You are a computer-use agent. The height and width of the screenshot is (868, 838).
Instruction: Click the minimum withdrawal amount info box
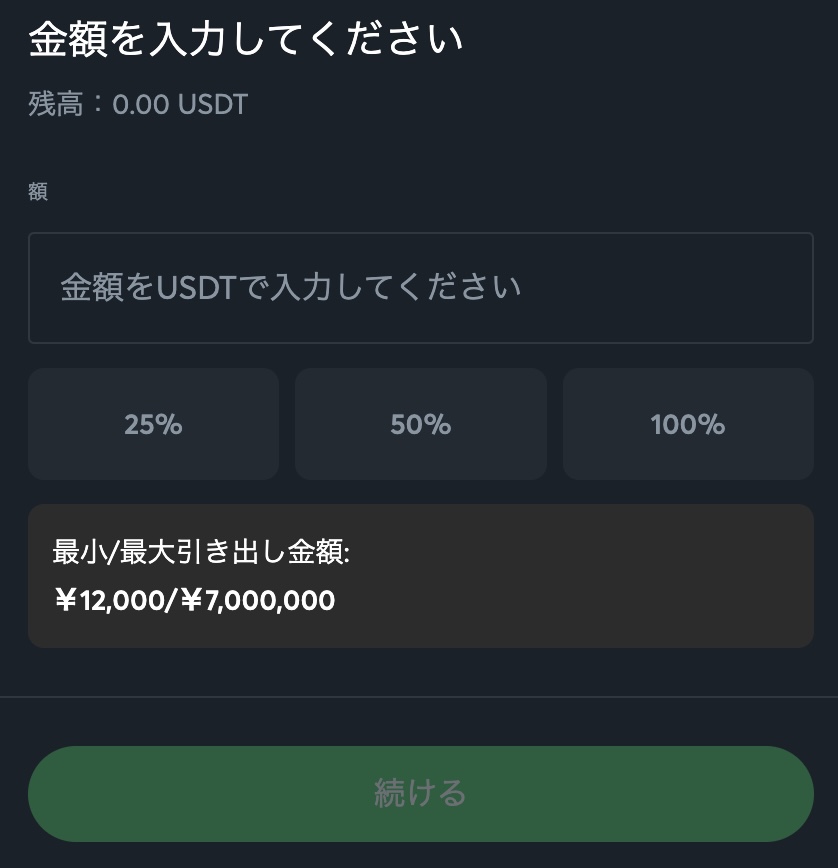point(419,575)
